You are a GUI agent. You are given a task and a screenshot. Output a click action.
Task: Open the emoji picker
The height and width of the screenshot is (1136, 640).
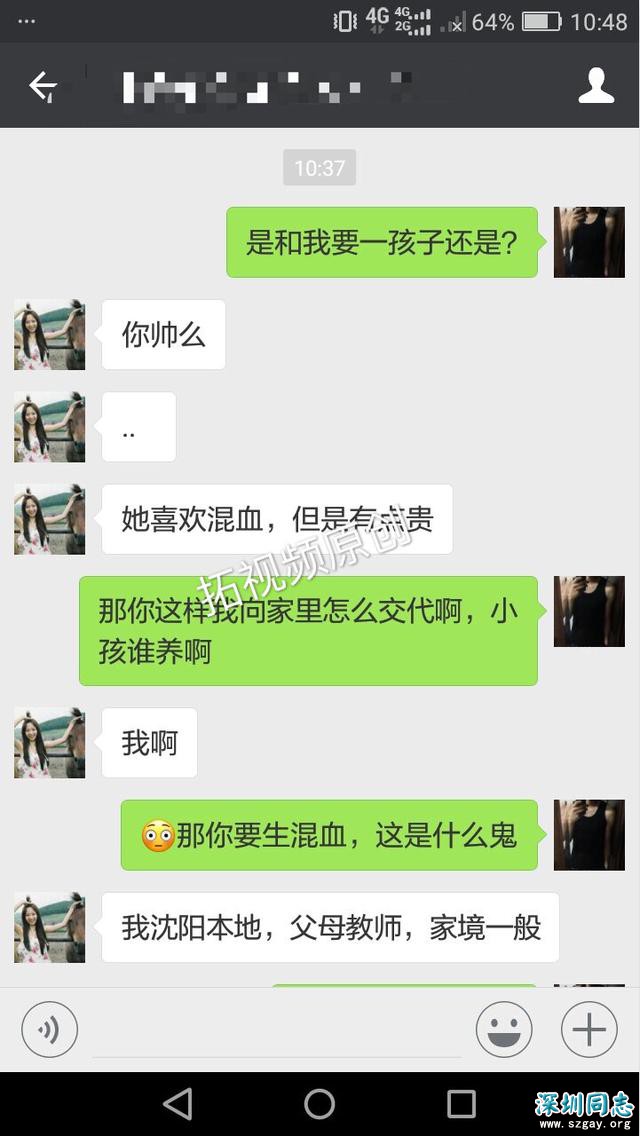[504, 1029]
